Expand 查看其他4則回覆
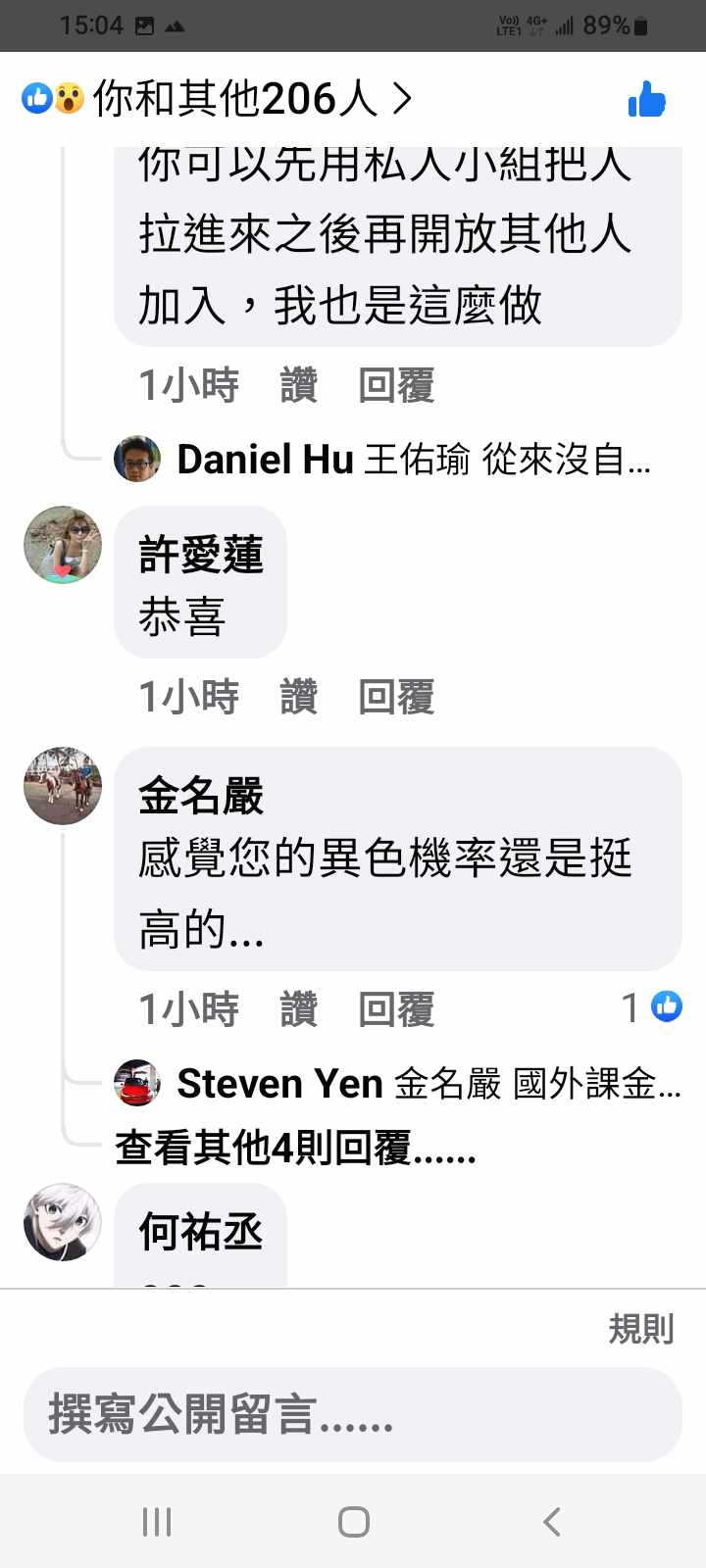Screen dimensions: 706x1568 (x=294, y=1147)
